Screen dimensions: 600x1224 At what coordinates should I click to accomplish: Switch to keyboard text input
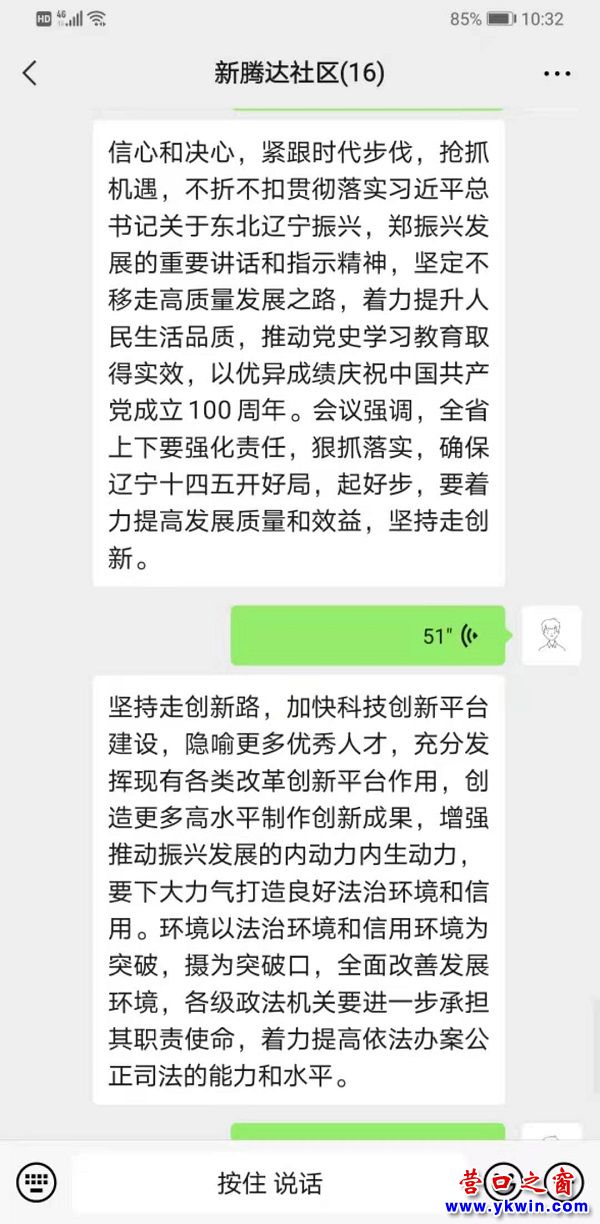coord(36,1182)
